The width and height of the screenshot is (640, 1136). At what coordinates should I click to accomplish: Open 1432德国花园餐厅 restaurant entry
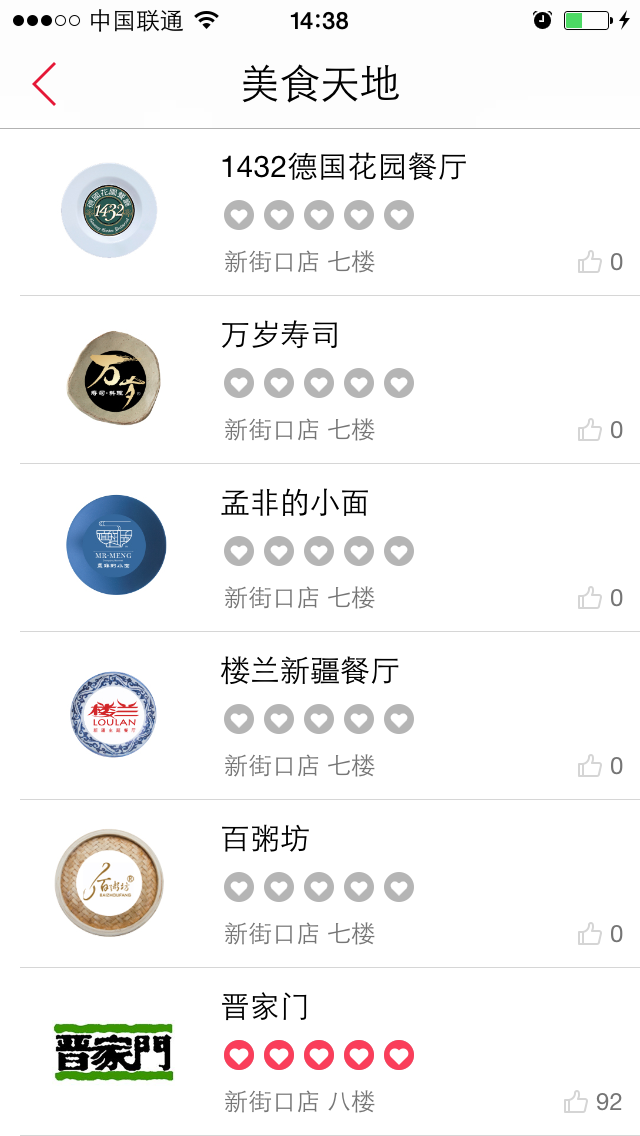[x=320, y=212]
